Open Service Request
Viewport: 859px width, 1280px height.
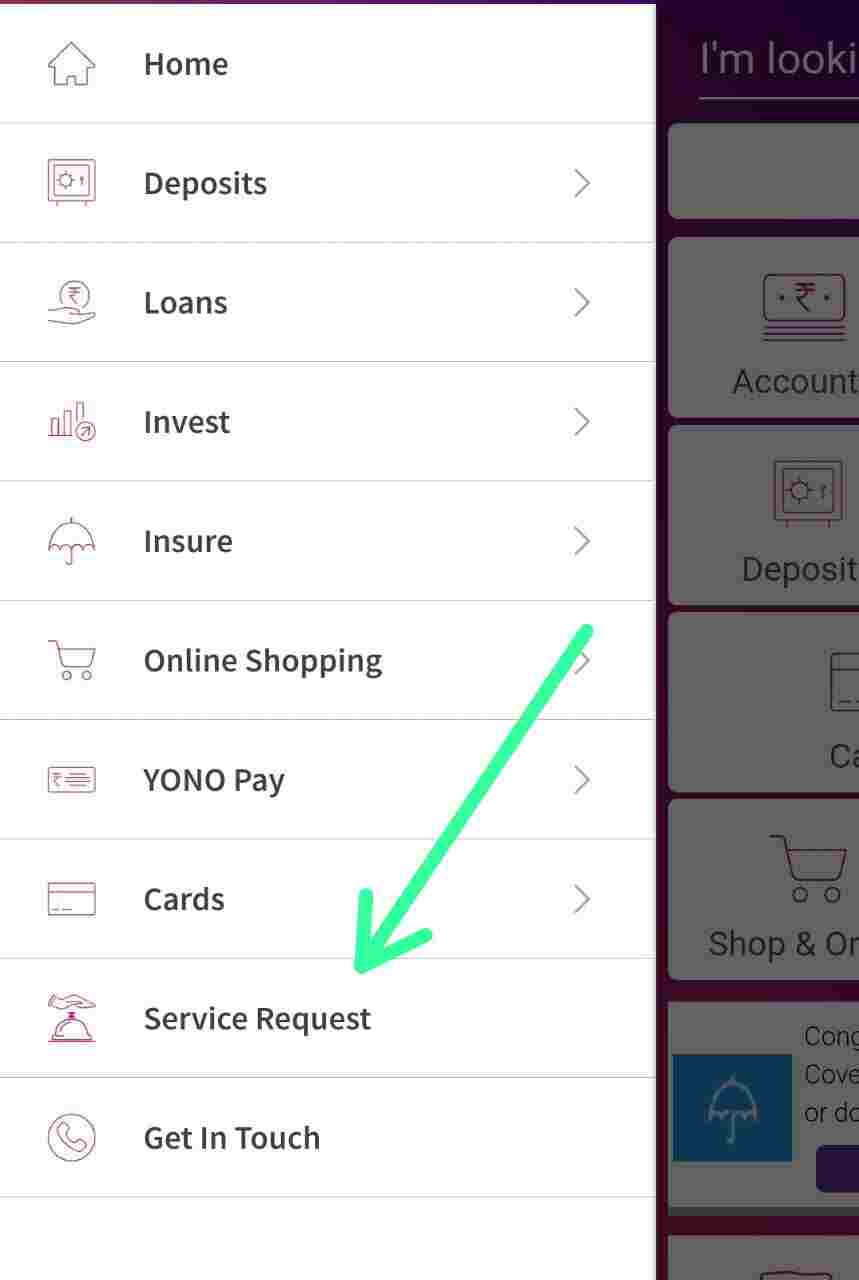coord(257,1018)
